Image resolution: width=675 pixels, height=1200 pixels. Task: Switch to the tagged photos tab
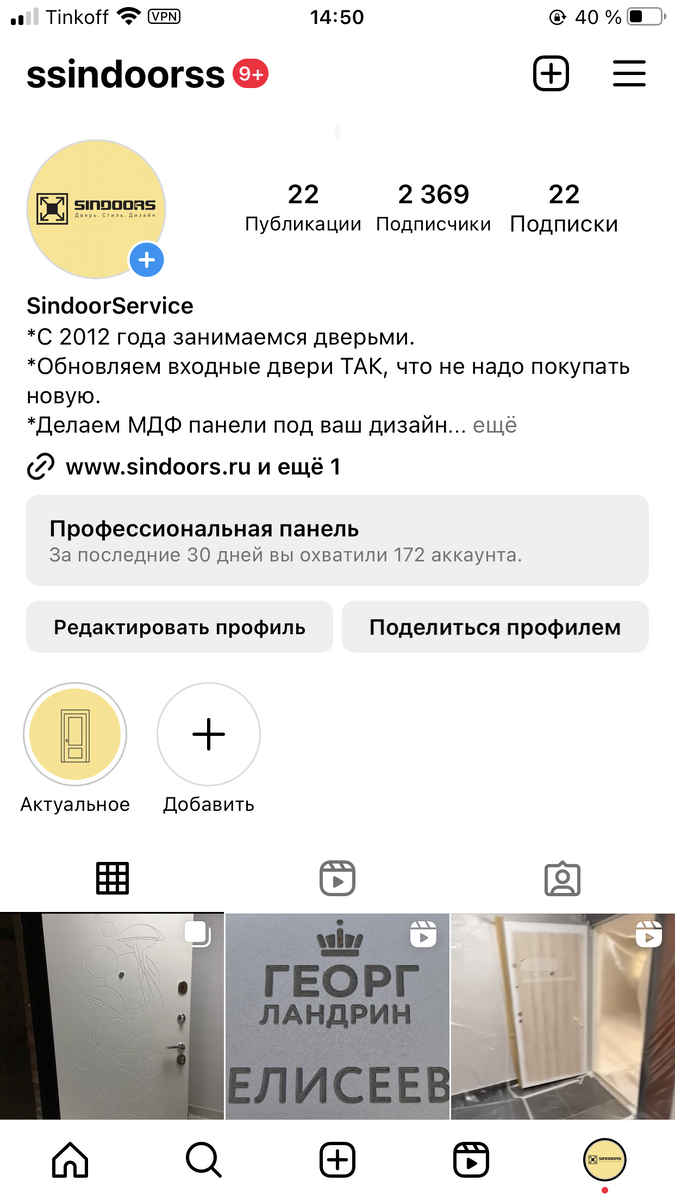pyautogui.click(x=562, y=879)
